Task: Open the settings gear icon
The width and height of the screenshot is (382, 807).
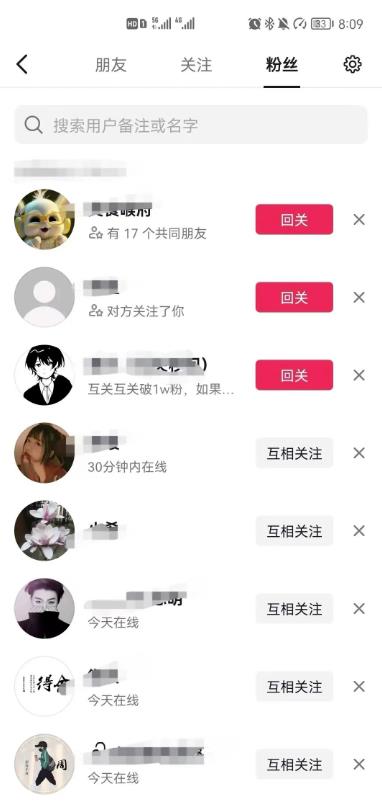Action: [352, 64]
